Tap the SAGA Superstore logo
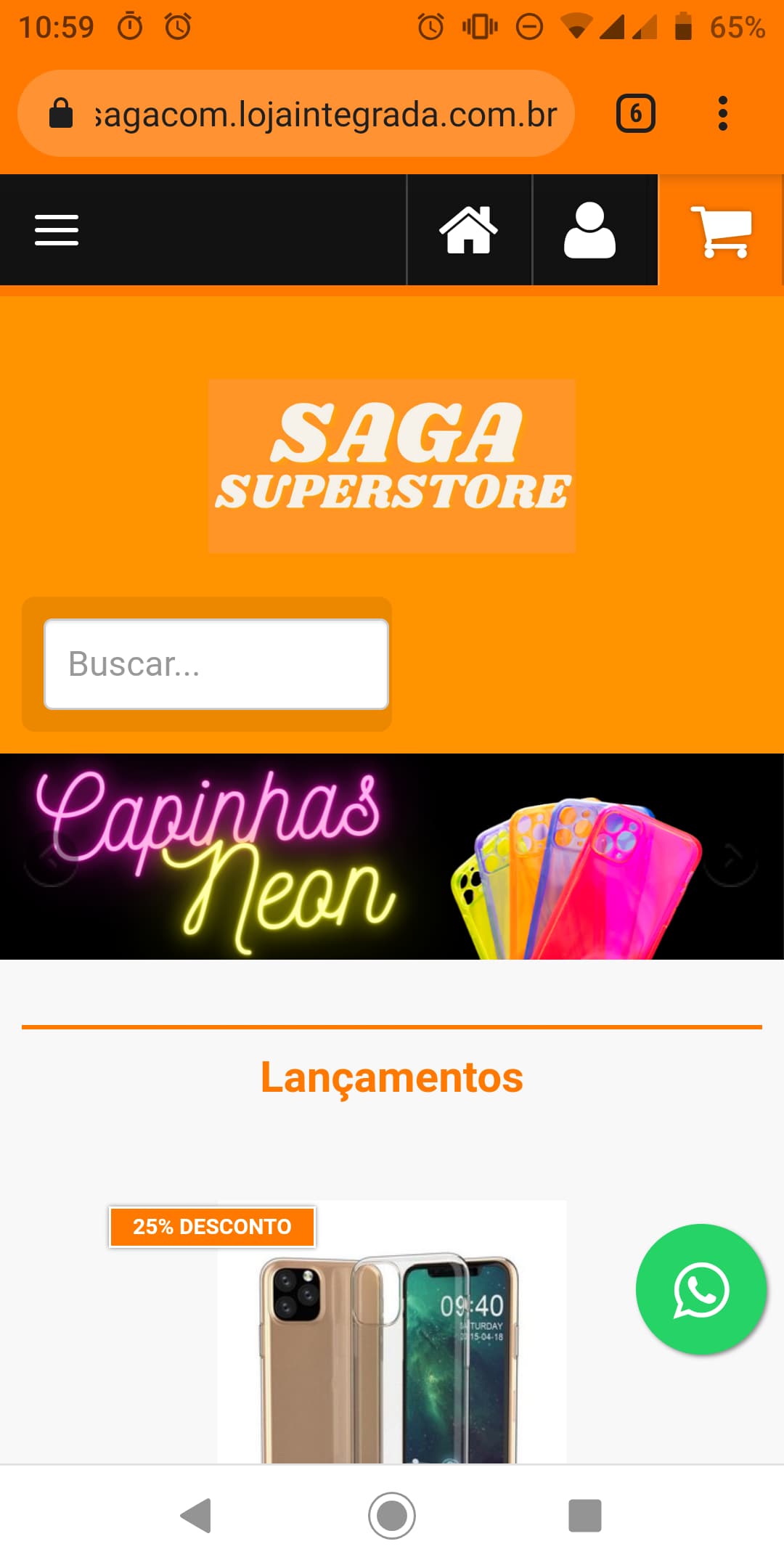 [392, 466]
